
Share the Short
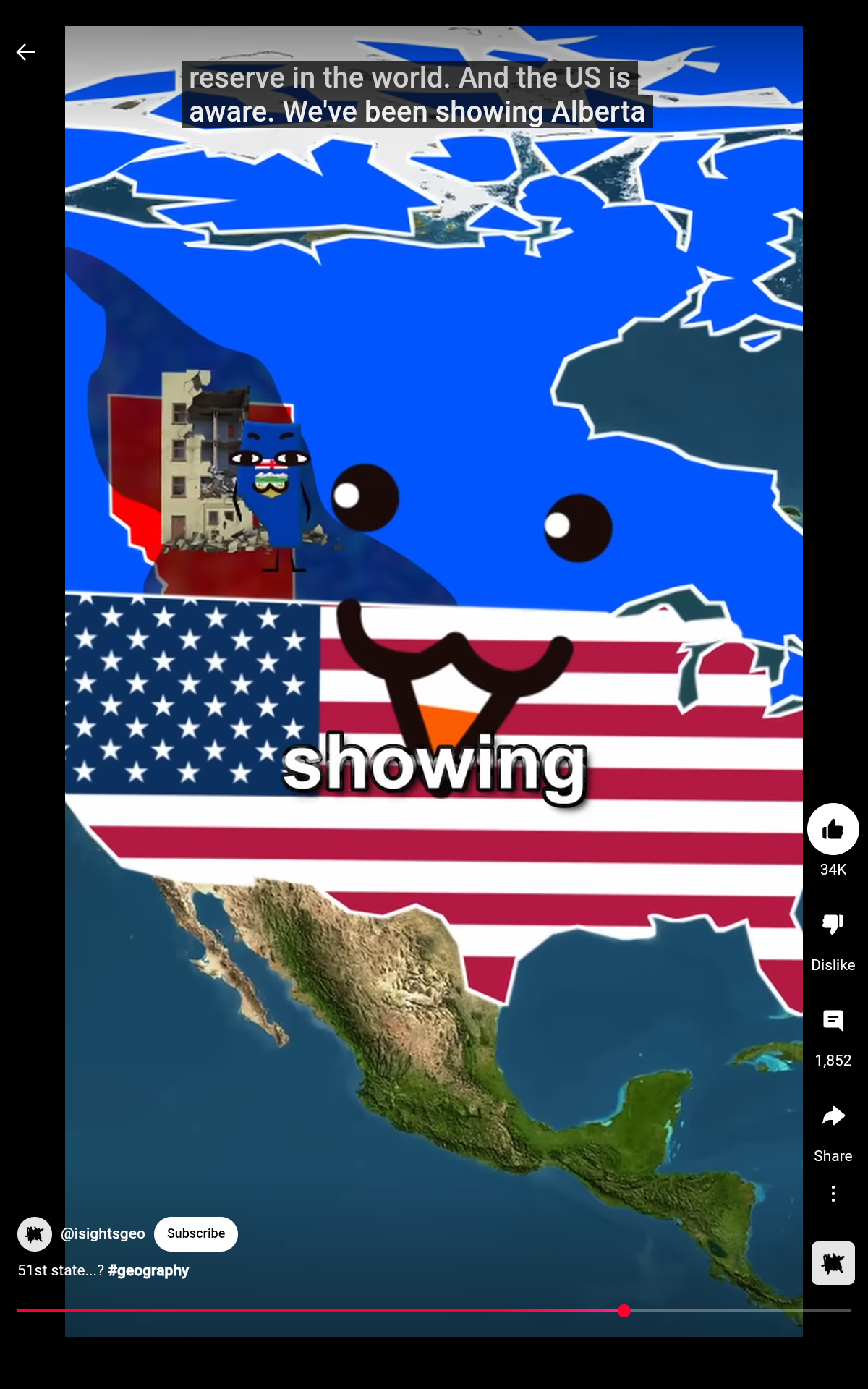pyautogui.click(x=833, y=1116)
